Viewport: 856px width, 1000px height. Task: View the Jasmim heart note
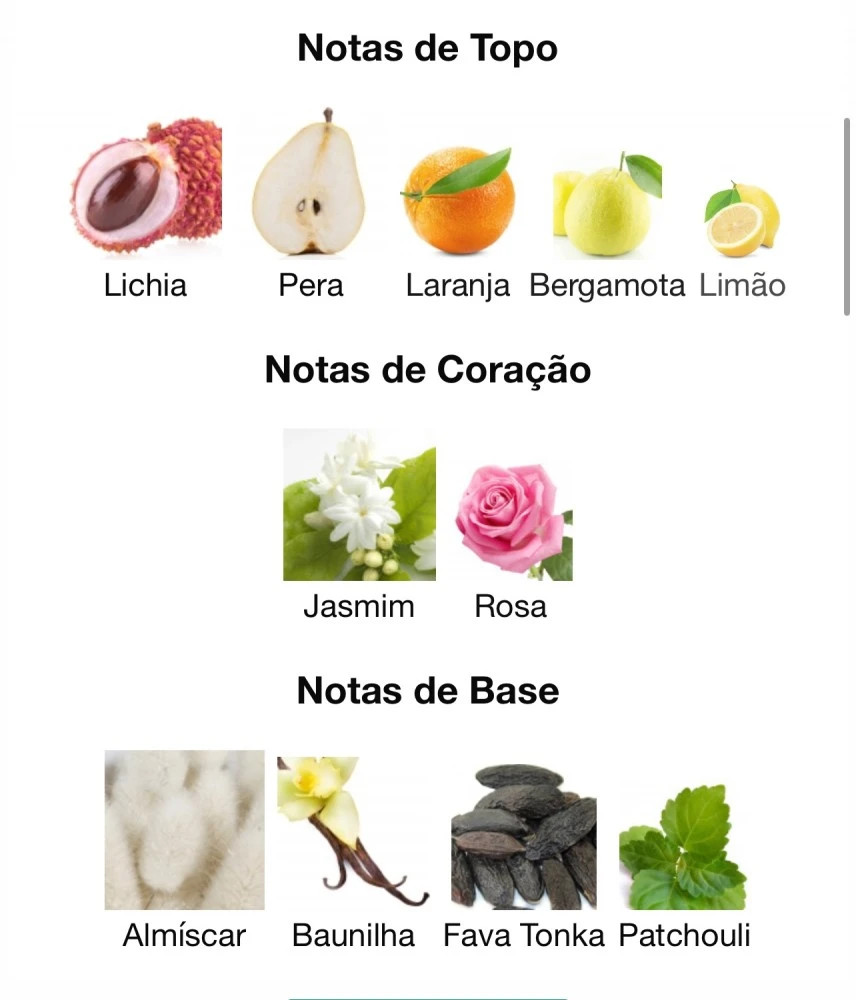(359, 505)
